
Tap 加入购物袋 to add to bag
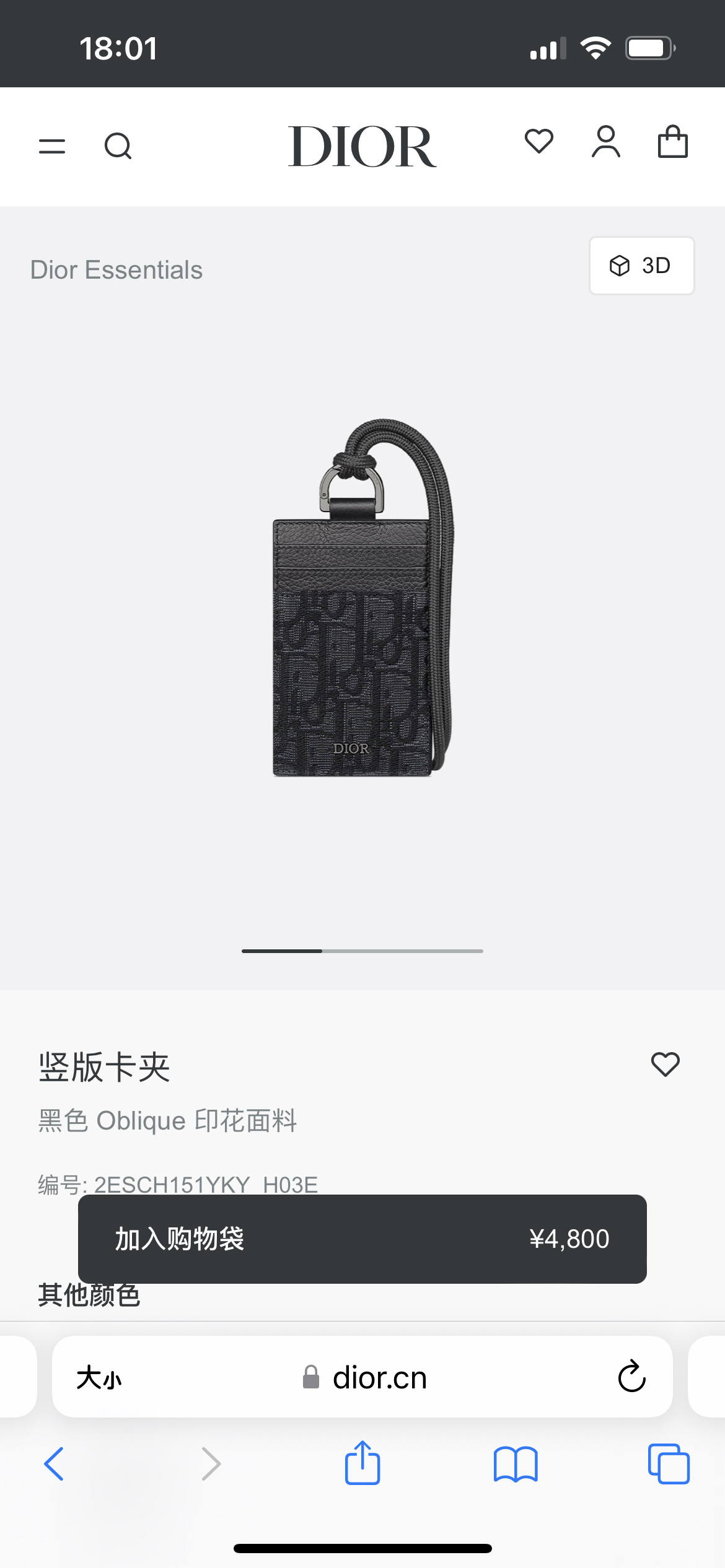click(362, 1239)
